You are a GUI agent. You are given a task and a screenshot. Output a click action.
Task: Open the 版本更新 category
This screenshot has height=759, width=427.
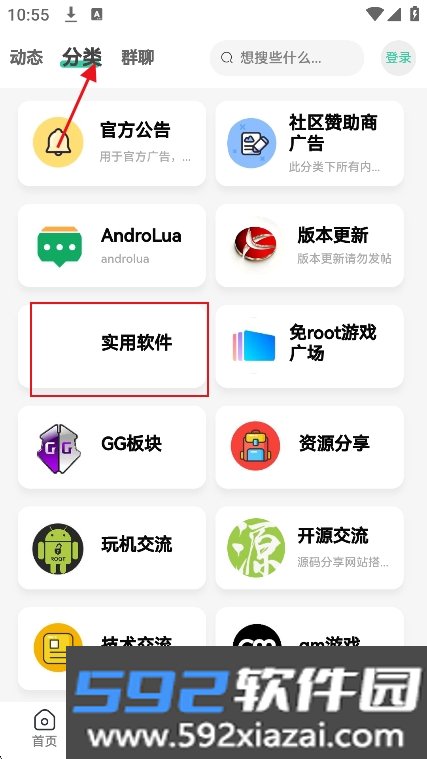click(309, 245)
